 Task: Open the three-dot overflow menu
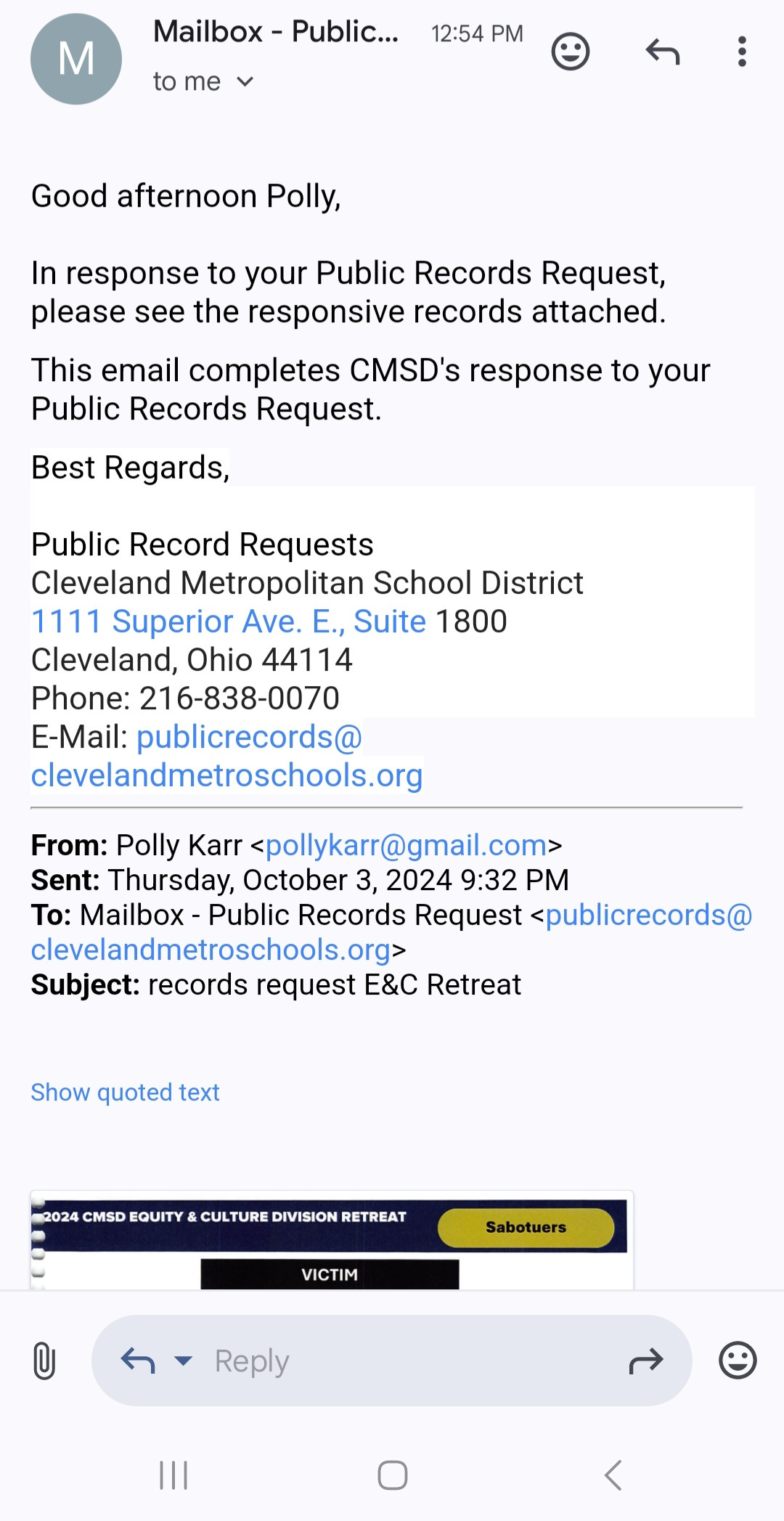tap(742, 52)
